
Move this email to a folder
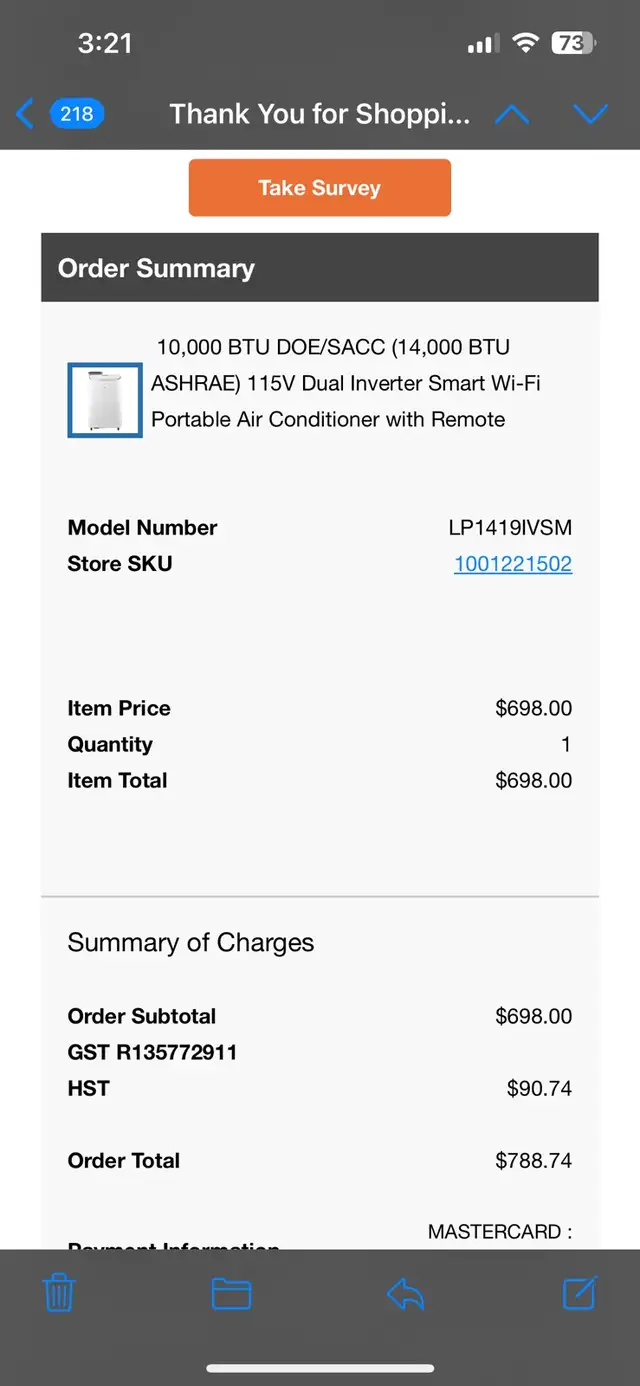point(231,1294)
